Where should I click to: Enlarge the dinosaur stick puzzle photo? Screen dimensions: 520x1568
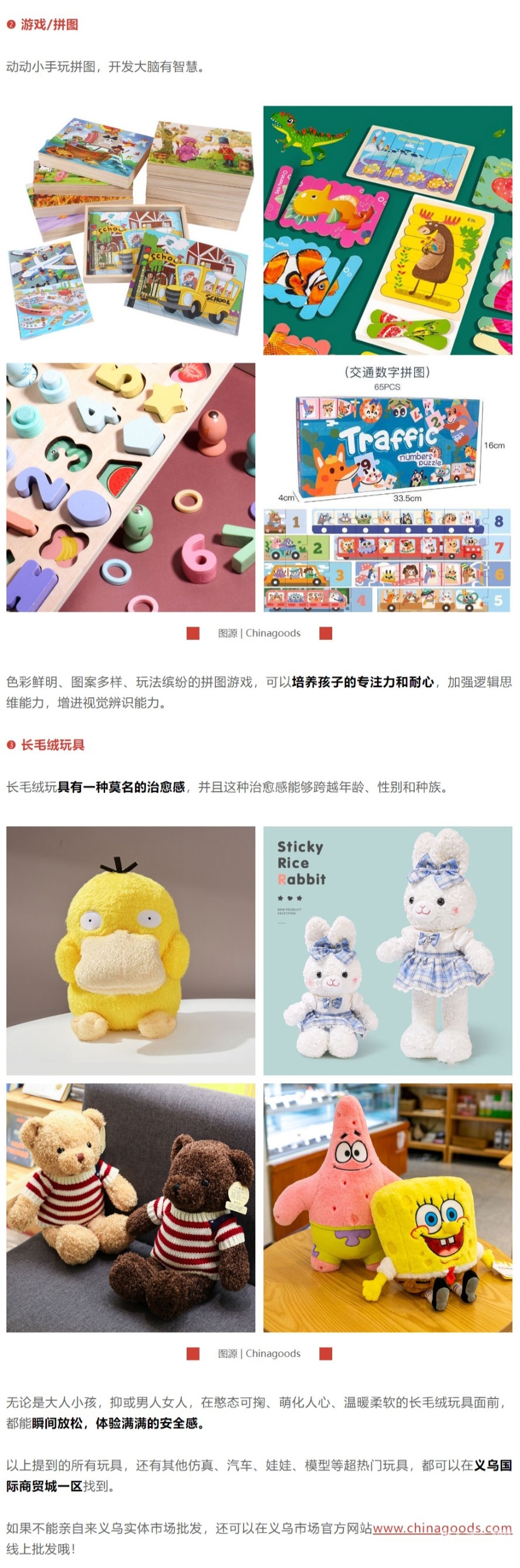point(387,230)
